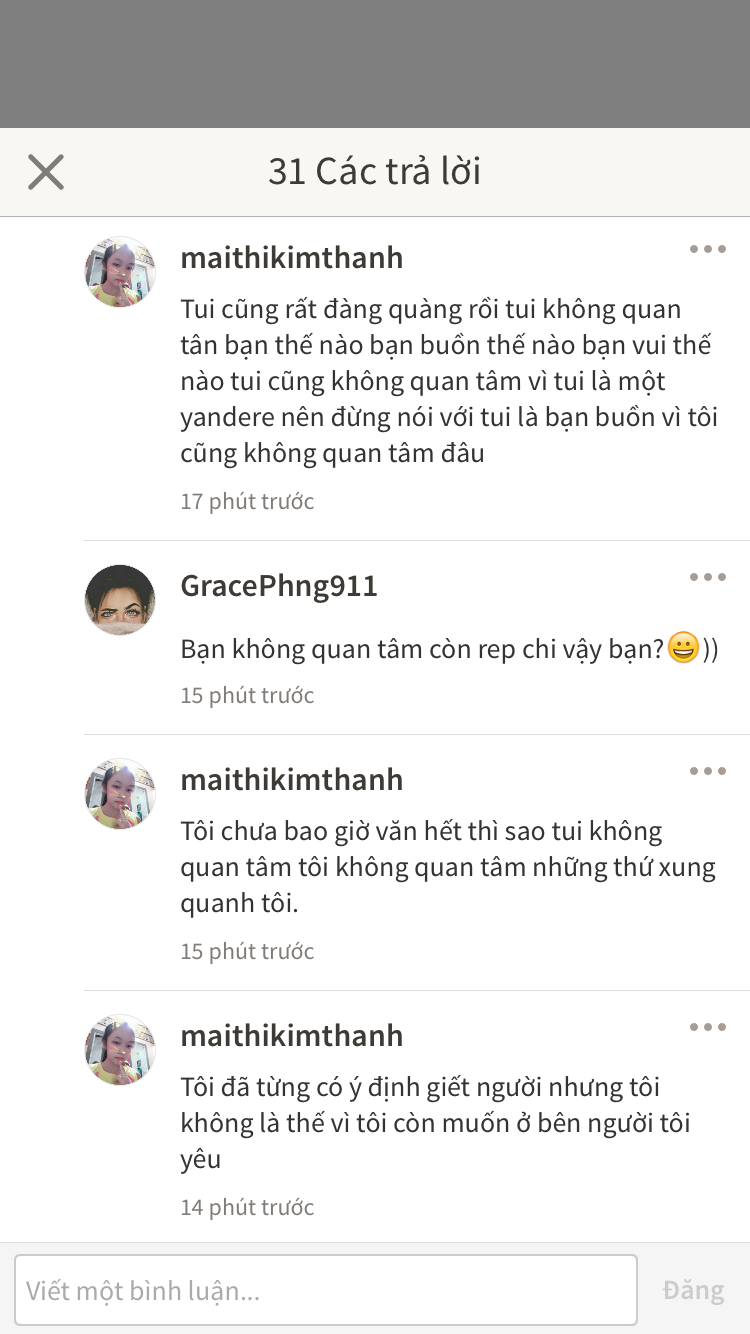Show more actions for the 14 phút trước comment
The width and height of the screenshot is (750, 1334).
[x=707, y=1027]
